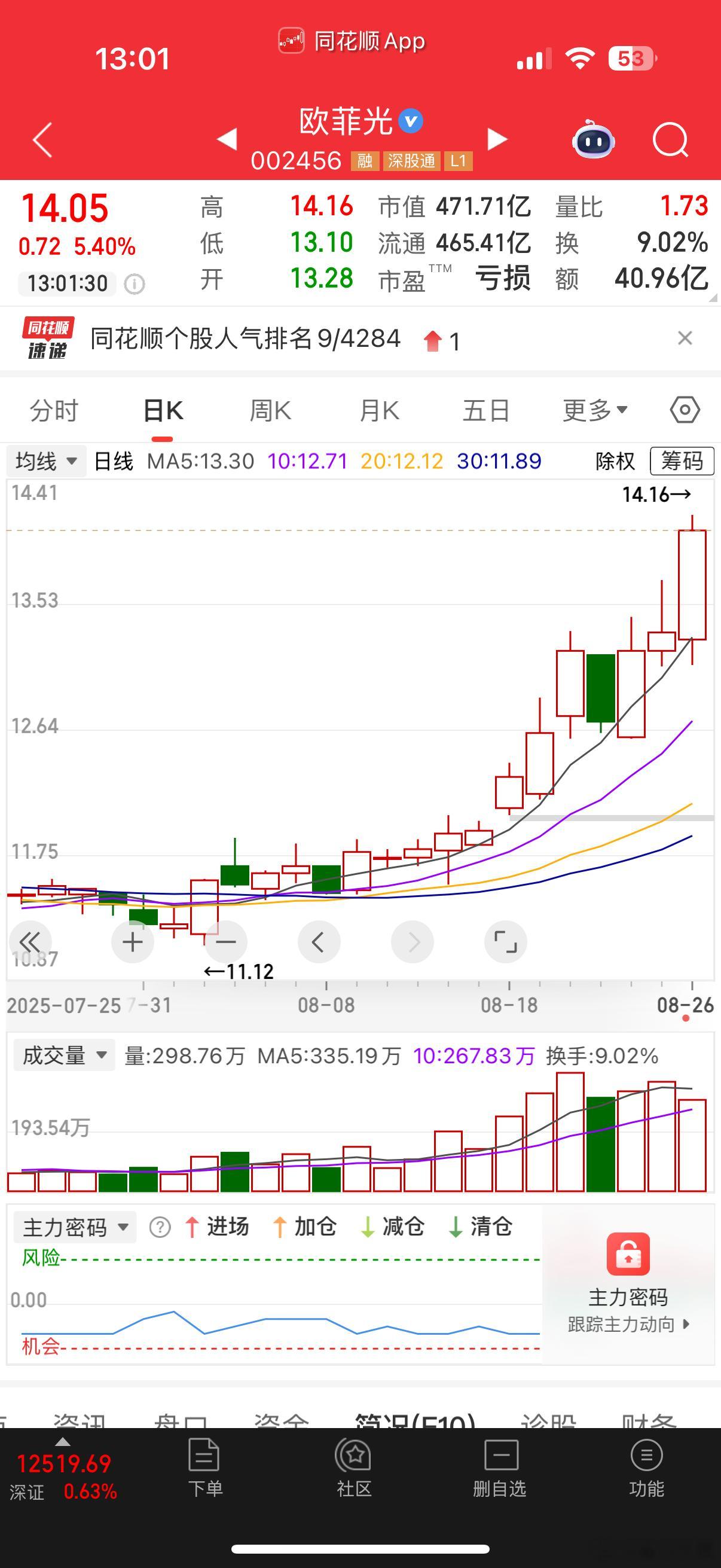Open the 成交量 indicator dropdown
The height and width of the screenshot is (1568, 721).
click(65, 1055)
